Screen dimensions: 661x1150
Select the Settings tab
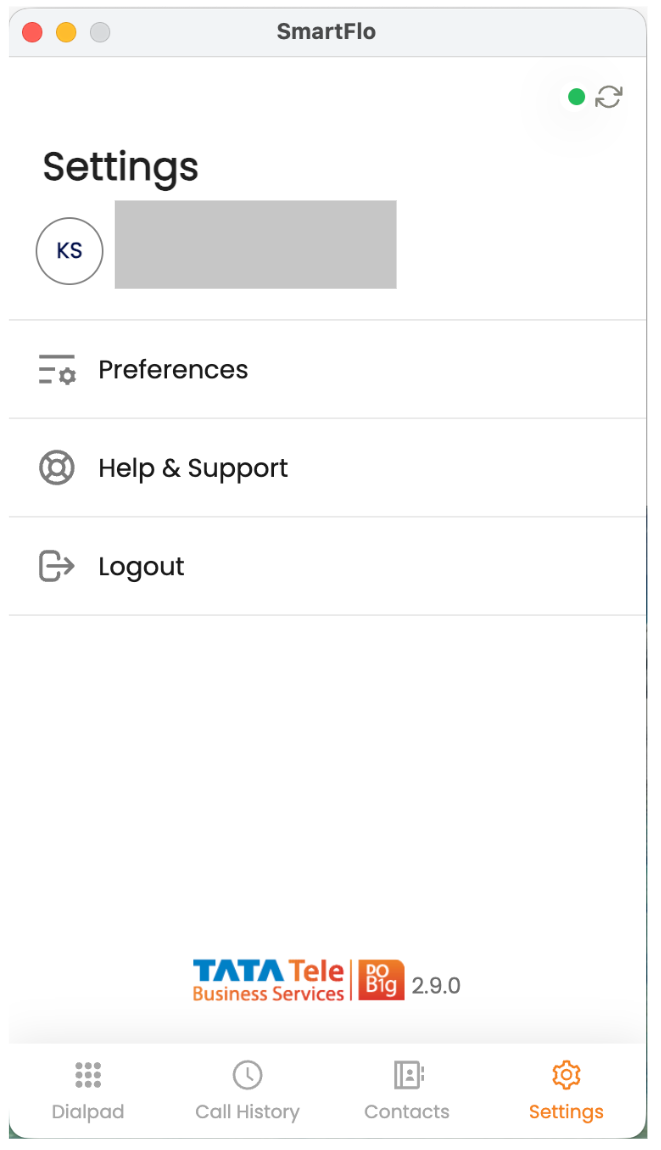(566, 1090)
